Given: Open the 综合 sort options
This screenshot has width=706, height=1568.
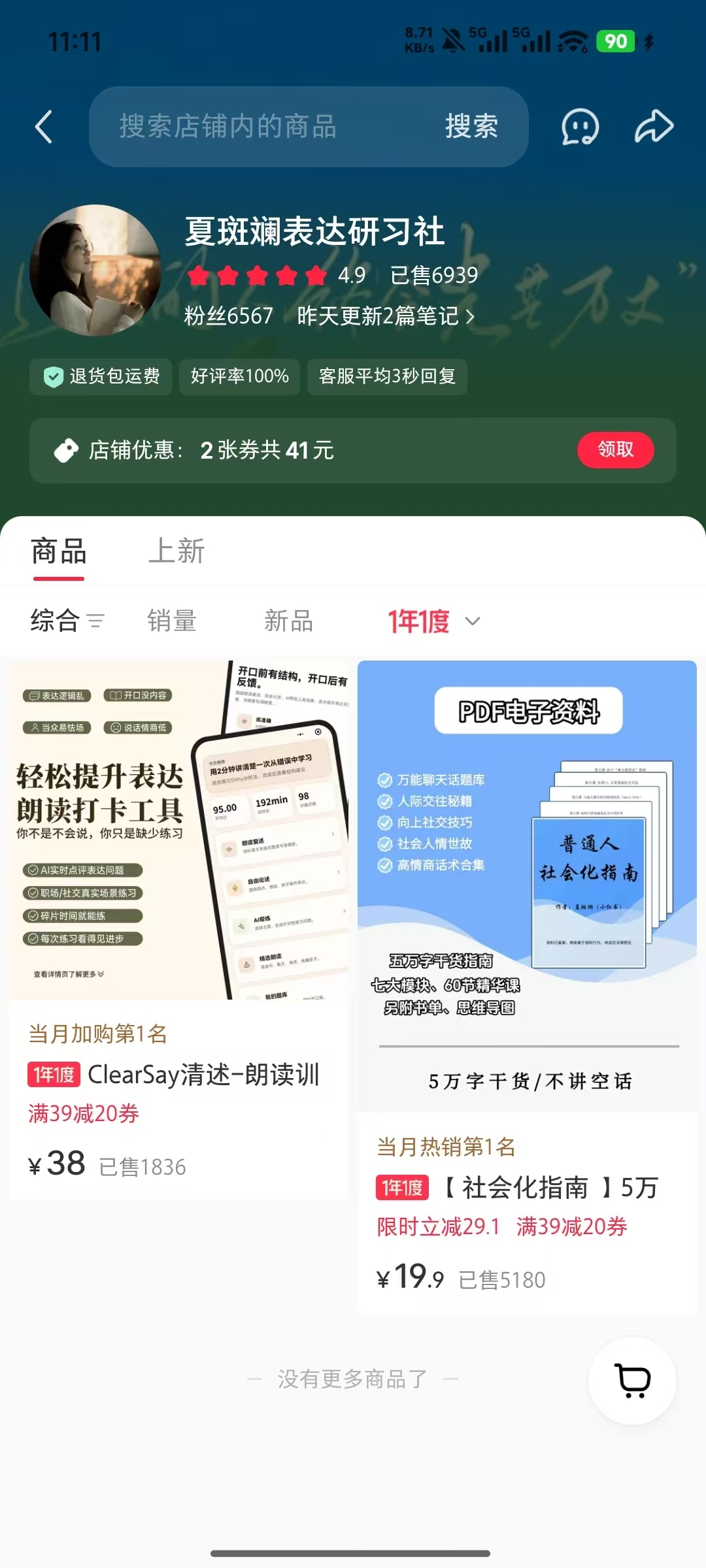Looking at the screenshot, I should 67,621.
